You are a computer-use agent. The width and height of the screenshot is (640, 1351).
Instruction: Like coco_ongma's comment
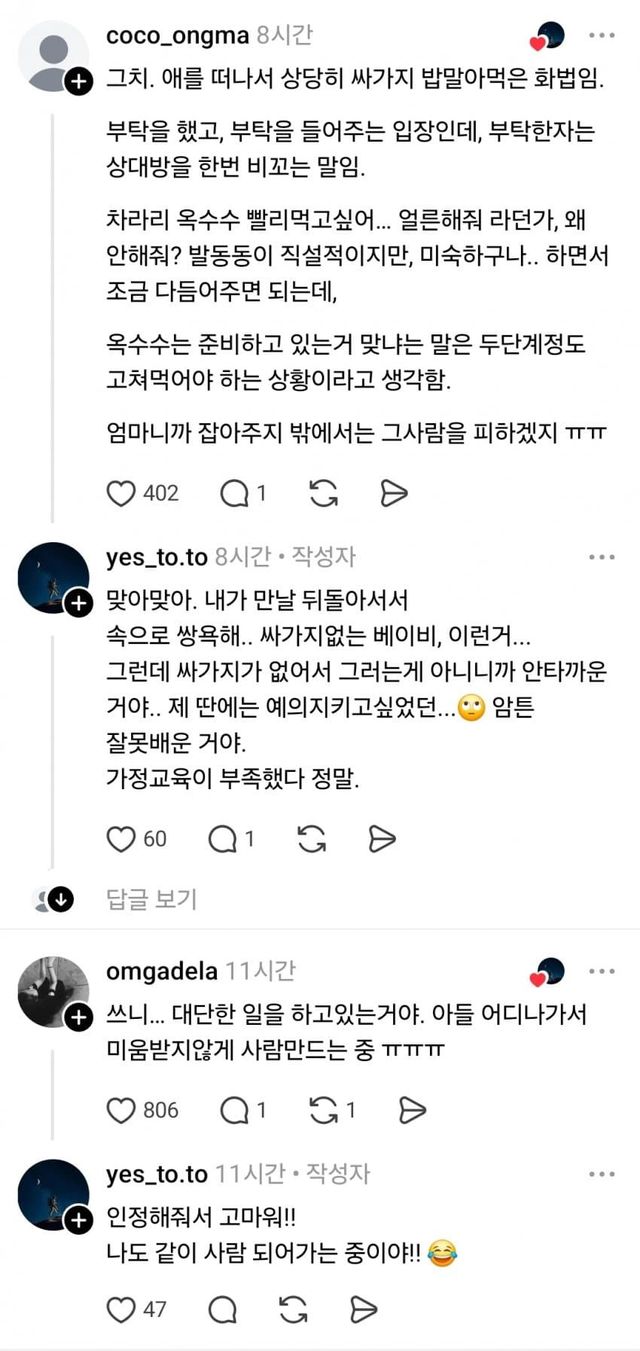point(121,492)
